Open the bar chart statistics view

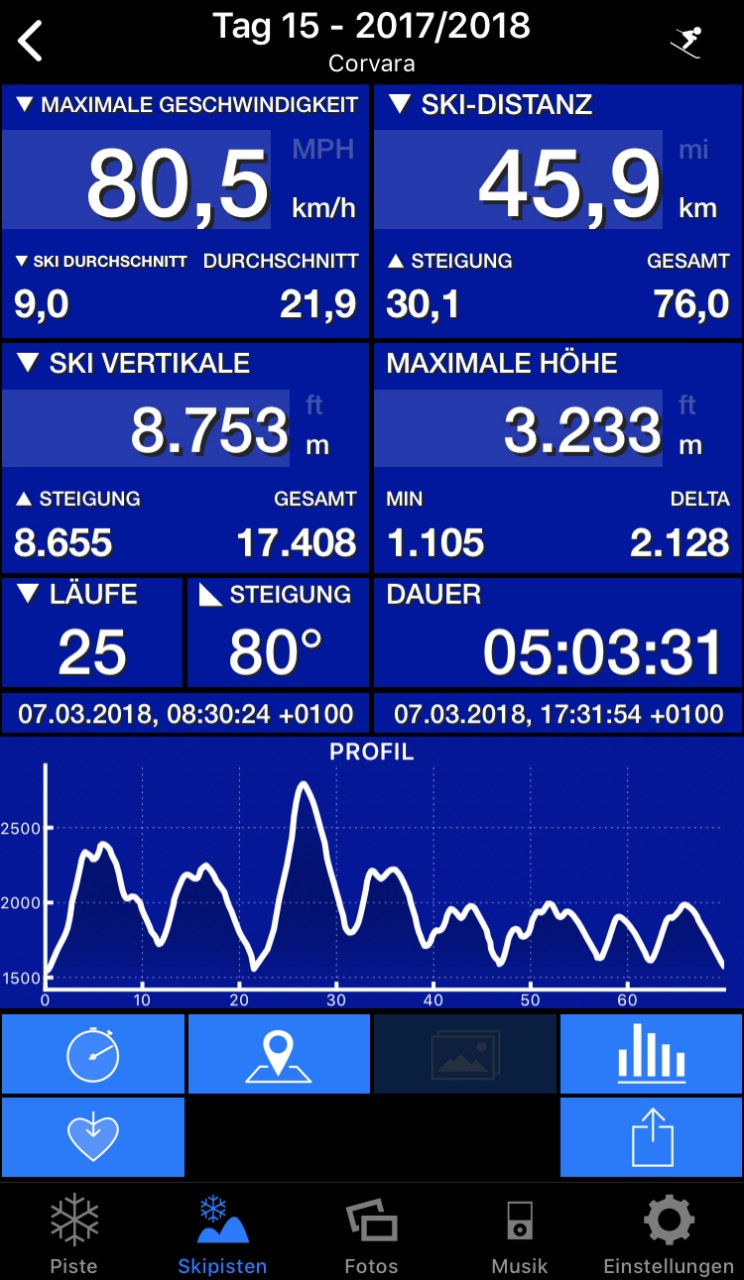click(650, 1053)
